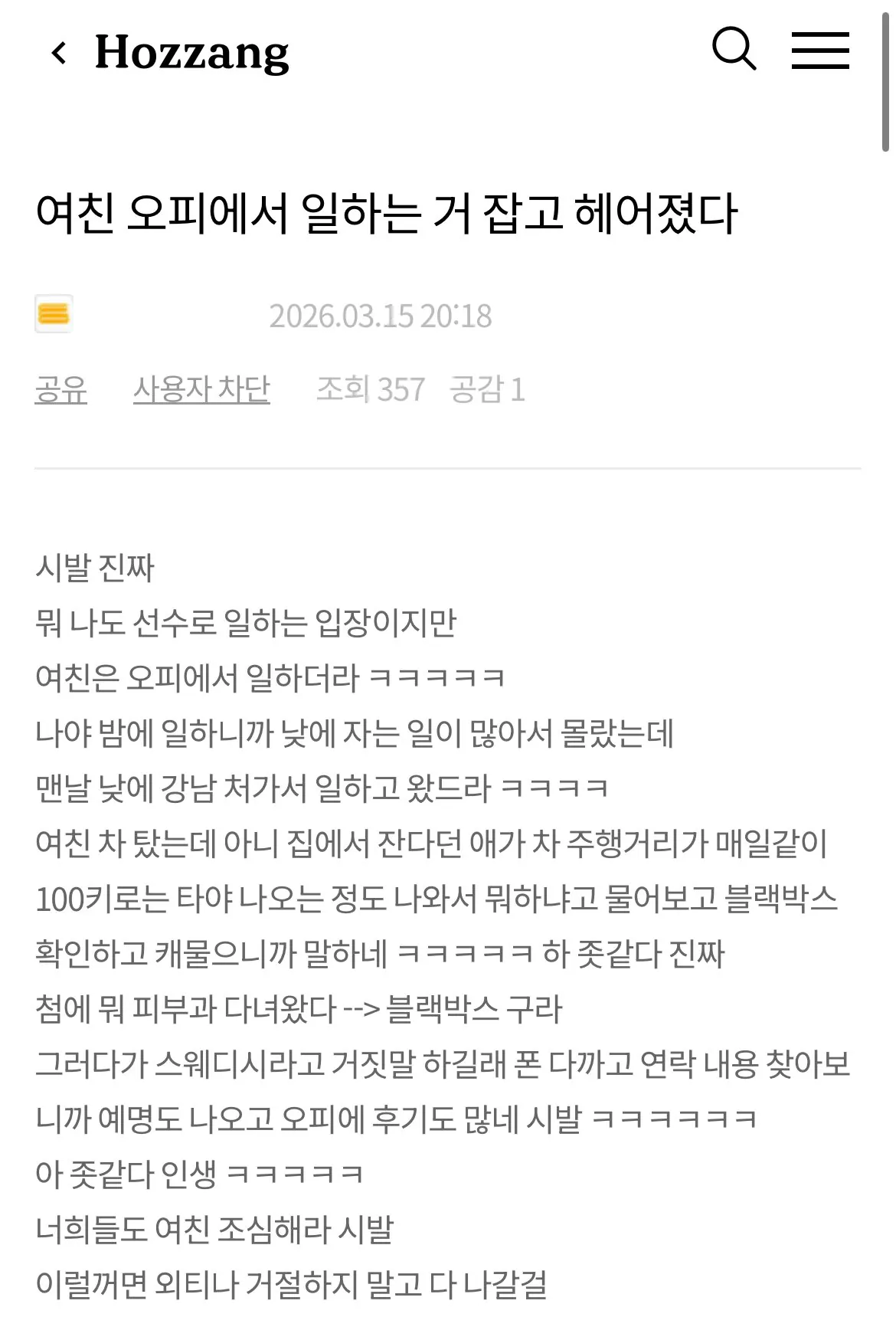896x1317 pixels.
Task: Tap the 공유 share link
Action: point(61,389)
